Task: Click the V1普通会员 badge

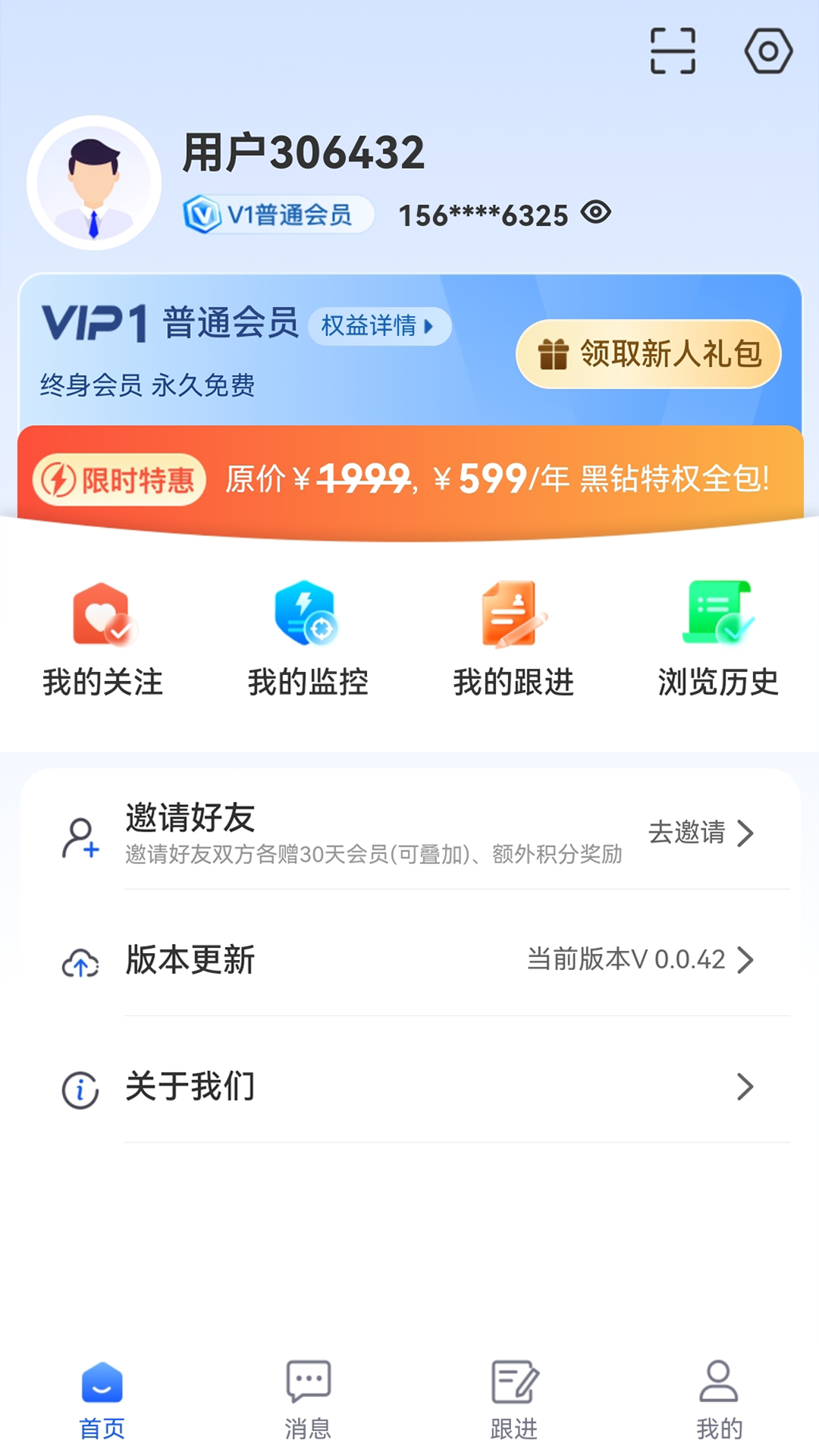Action: pos(275,215)
